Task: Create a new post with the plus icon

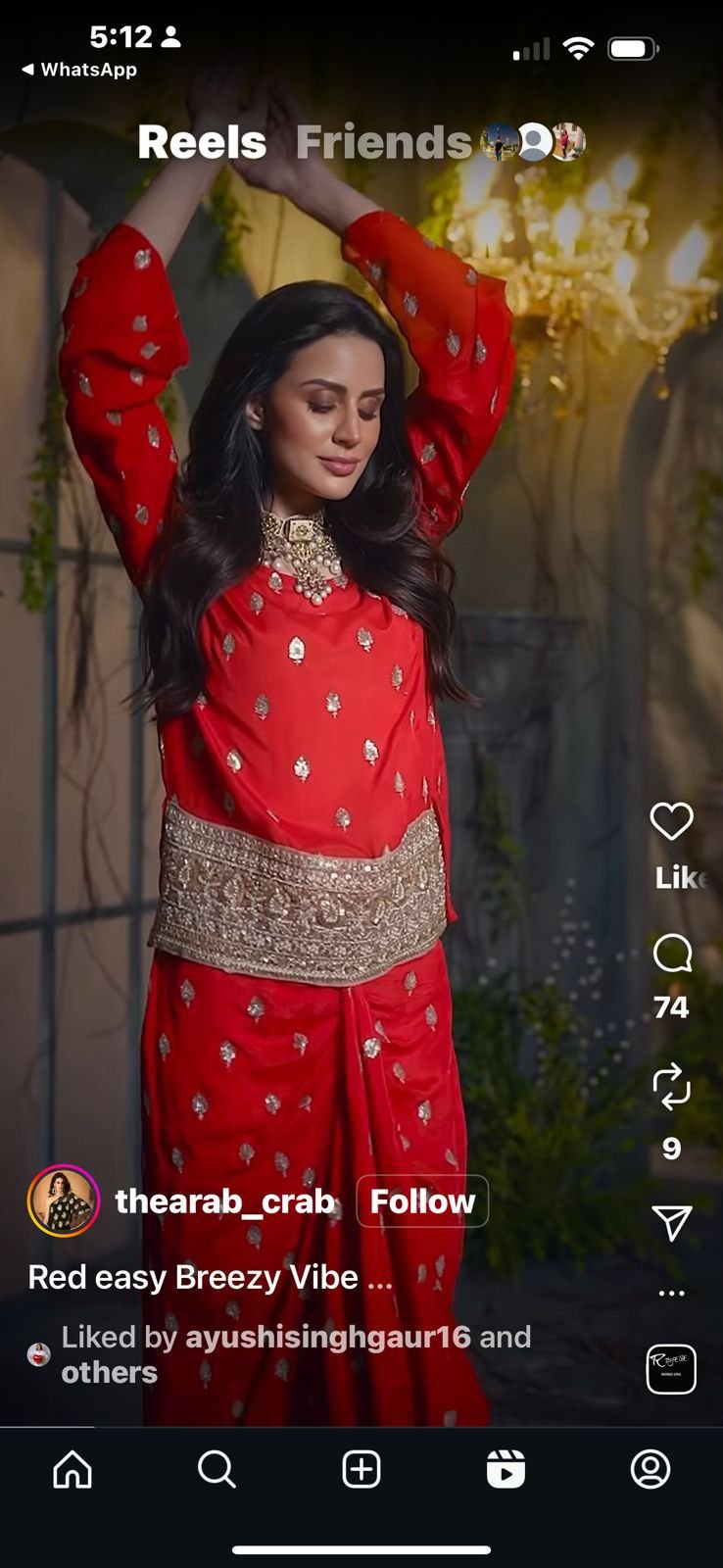Action: pos(361,1470)
